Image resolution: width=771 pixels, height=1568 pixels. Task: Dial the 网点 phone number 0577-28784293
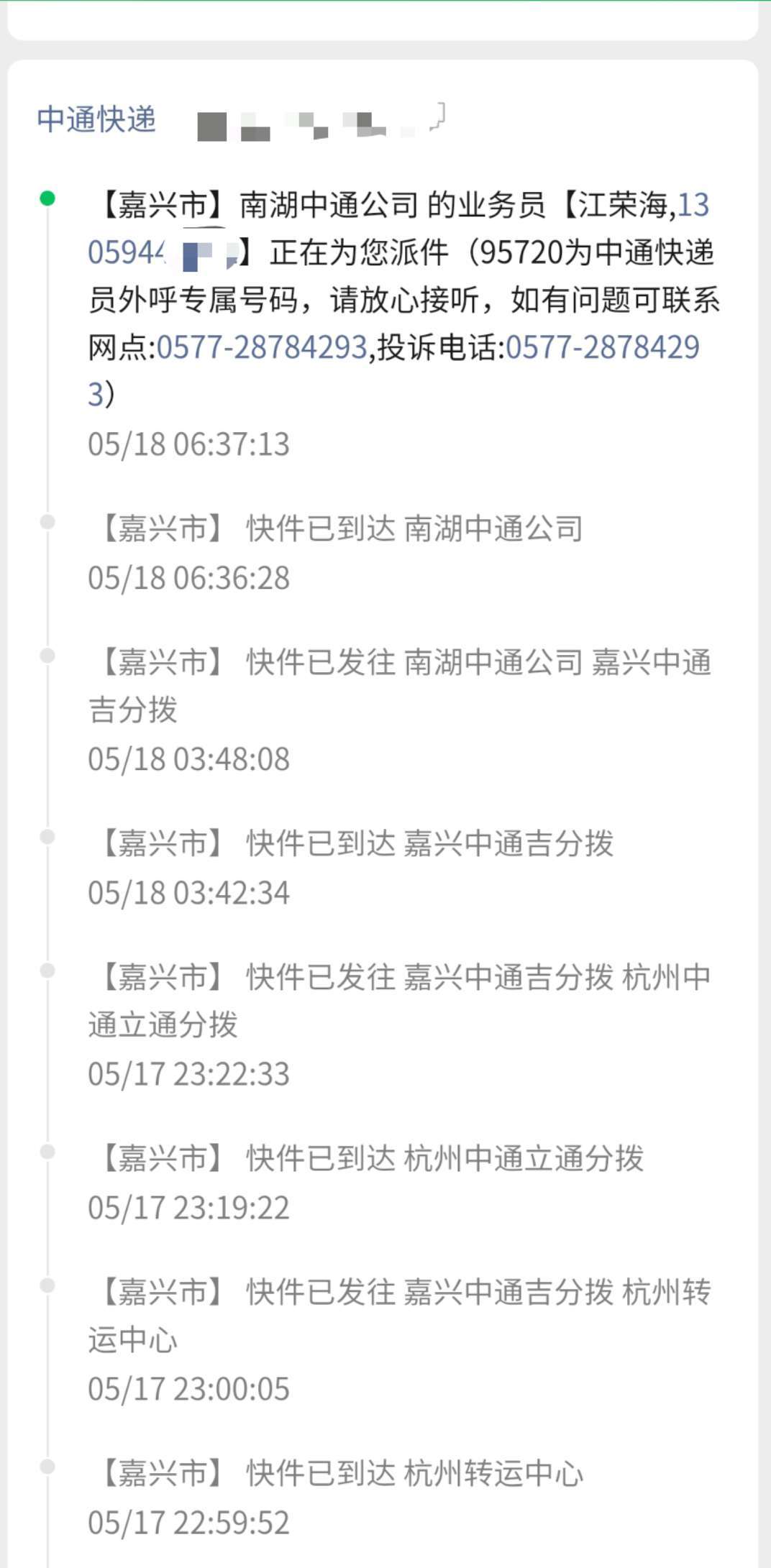point(262,348)
